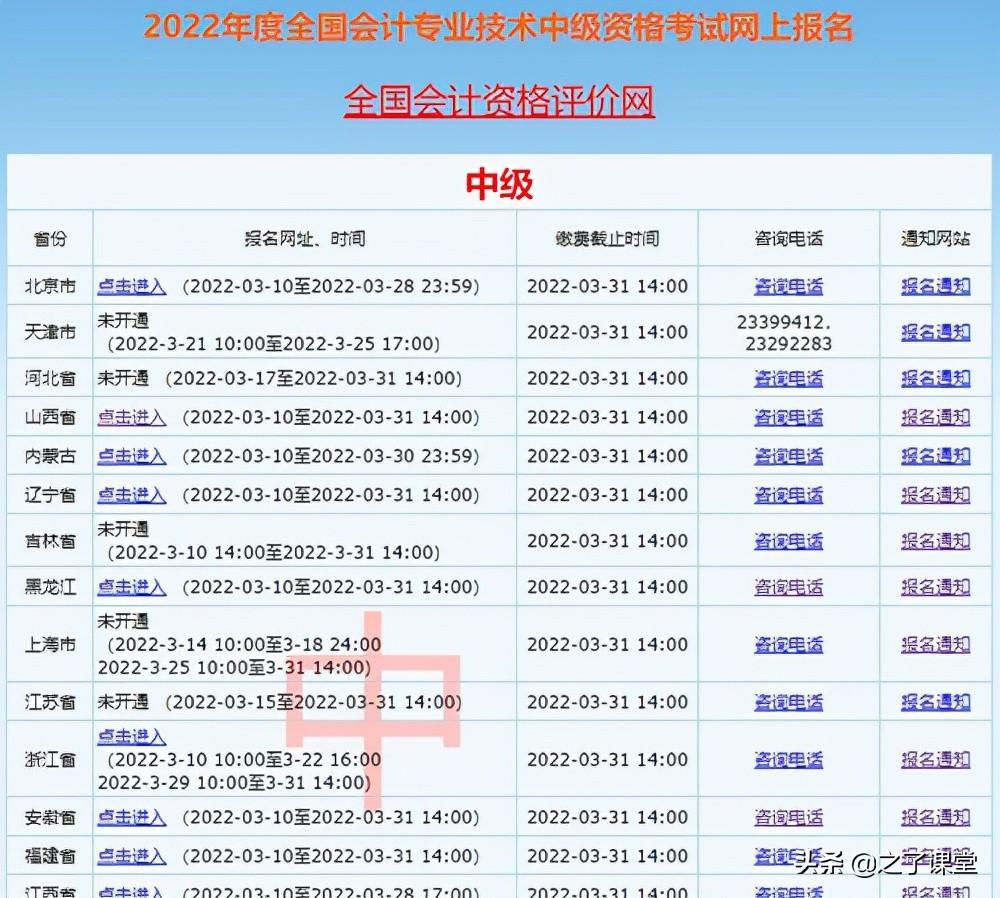This screenshot has width=1000, height=898.
Task: Open 报名通知 for 上海市
Action: tap(935, 645)
